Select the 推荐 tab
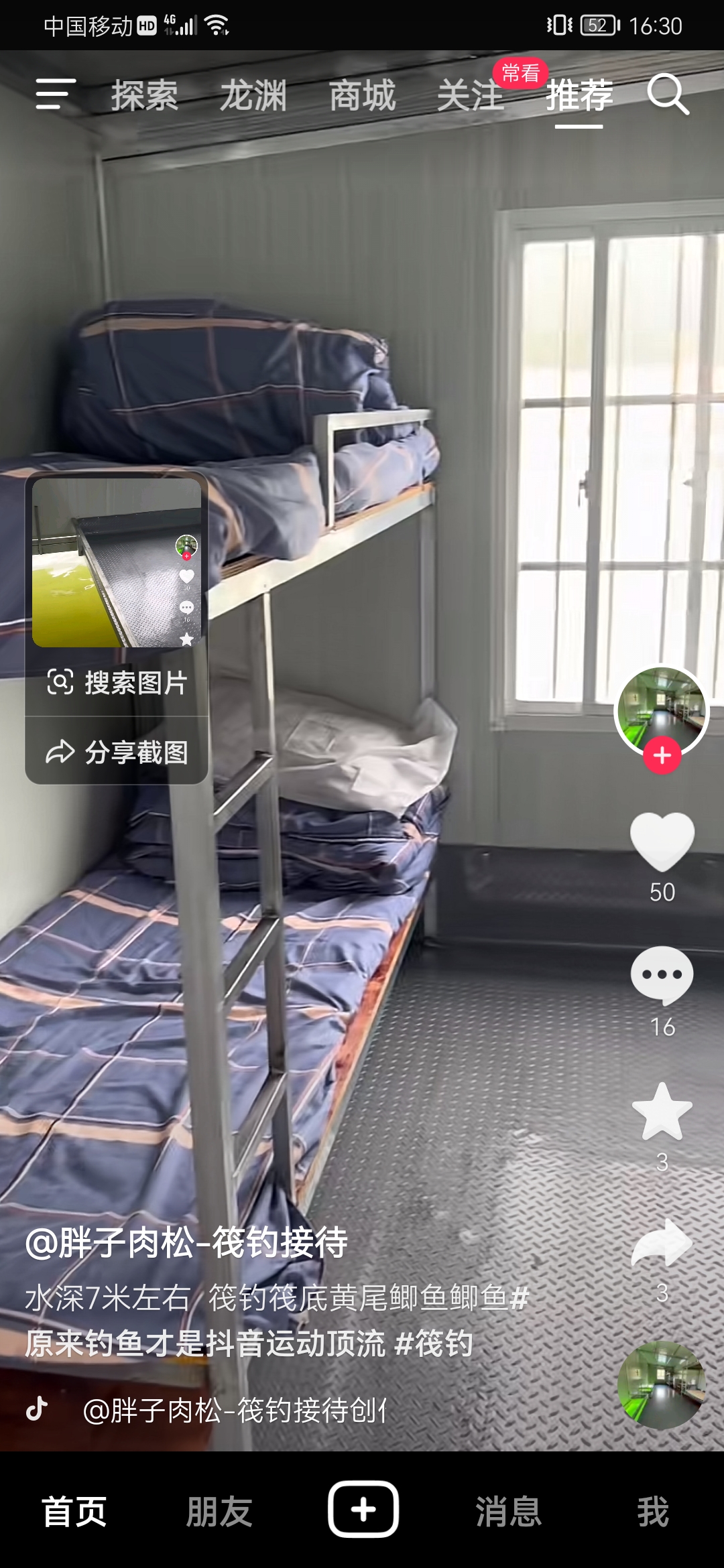 (579, 95)
